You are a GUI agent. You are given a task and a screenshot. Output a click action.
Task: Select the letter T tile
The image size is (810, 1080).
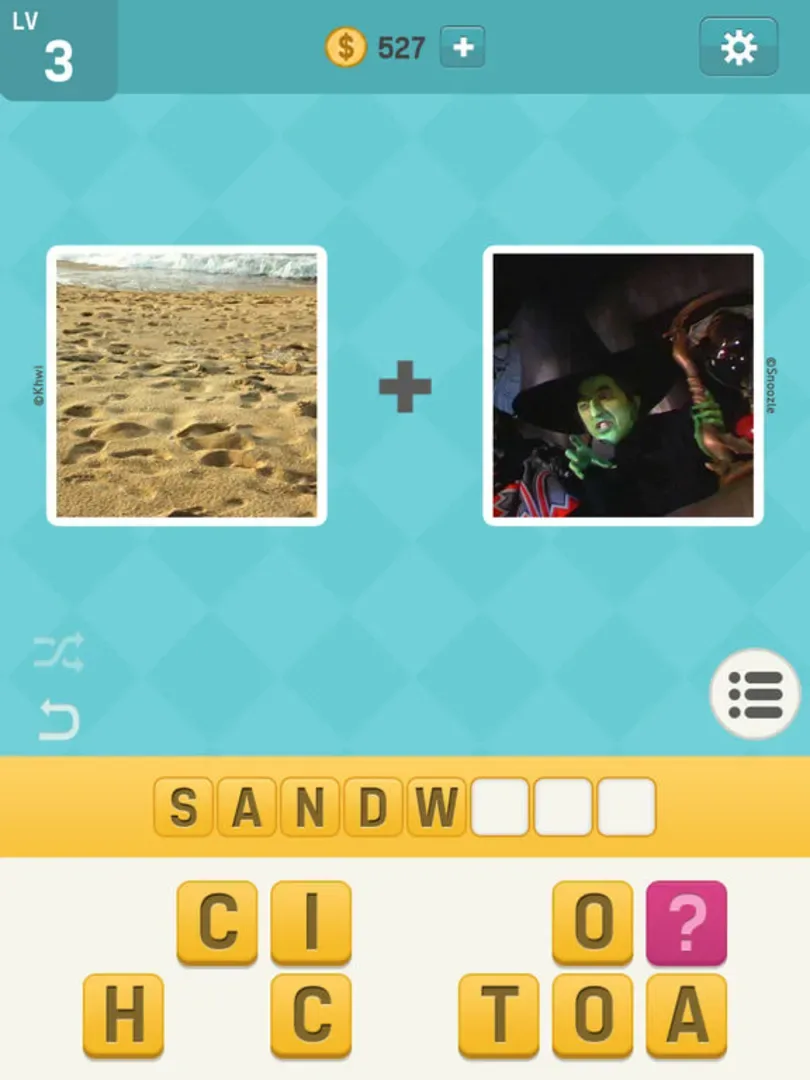click(499, 1015)
